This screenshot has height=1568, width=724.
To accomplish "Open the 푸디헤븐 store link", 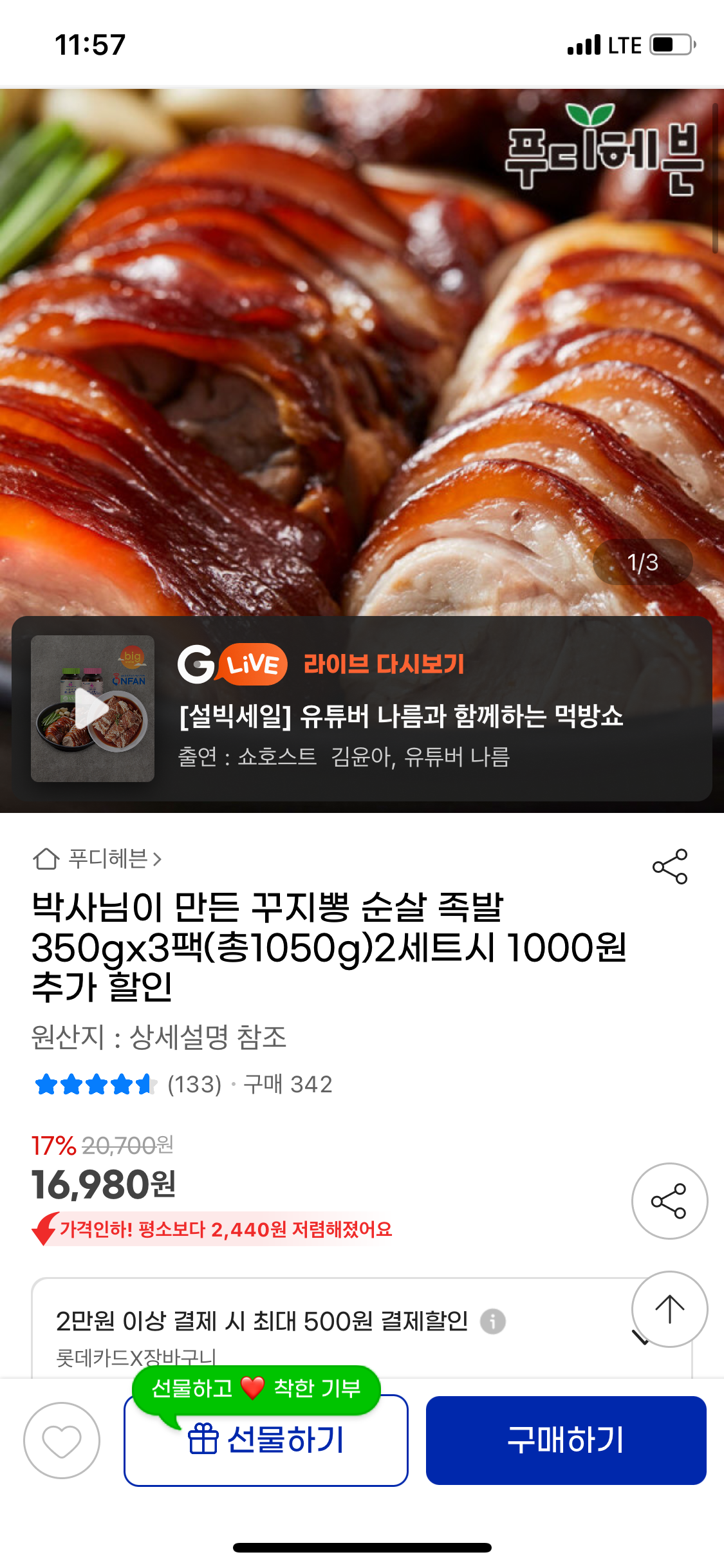I will [108, 859].
